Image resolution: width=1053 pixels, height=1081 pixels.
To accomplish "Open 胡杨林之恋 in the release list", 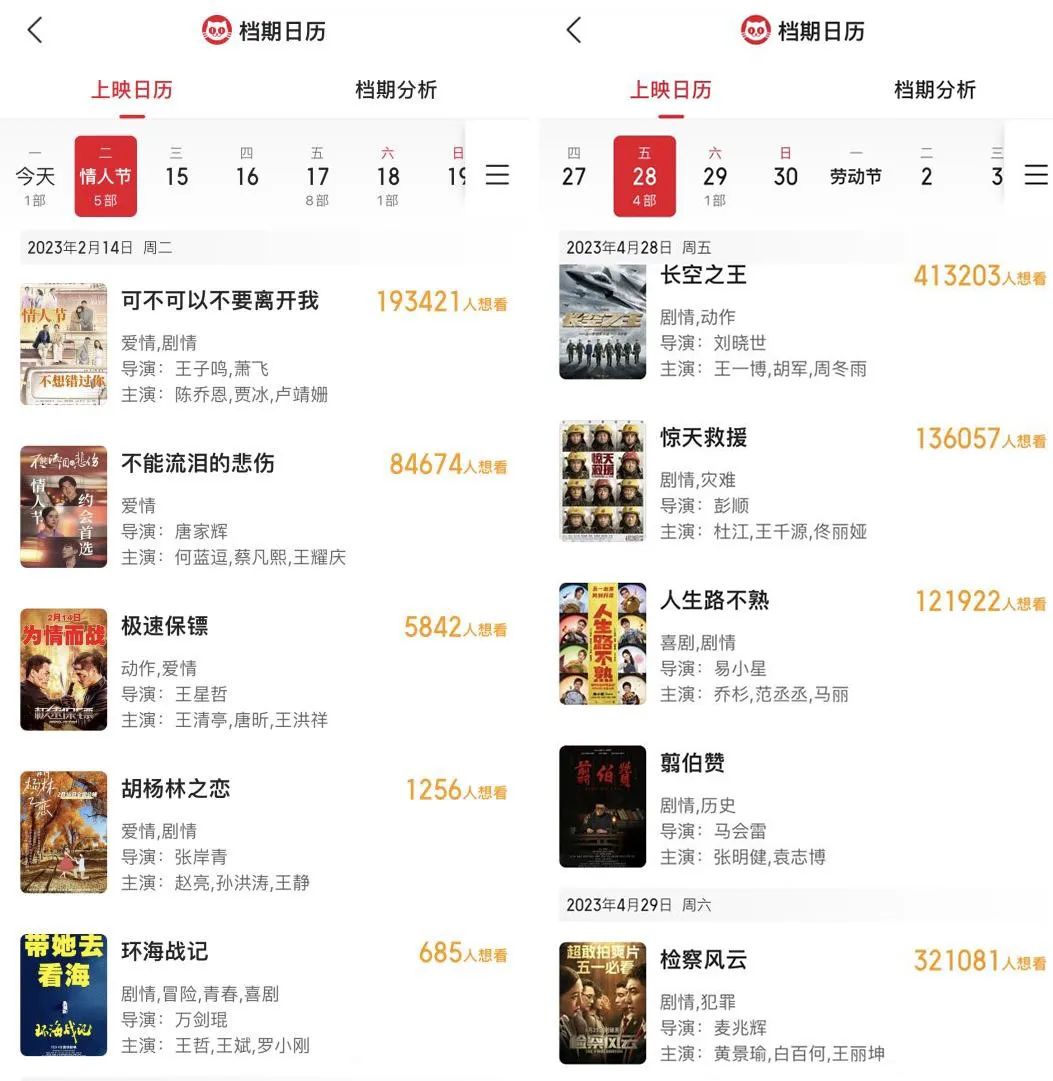I will coord(175,789).
